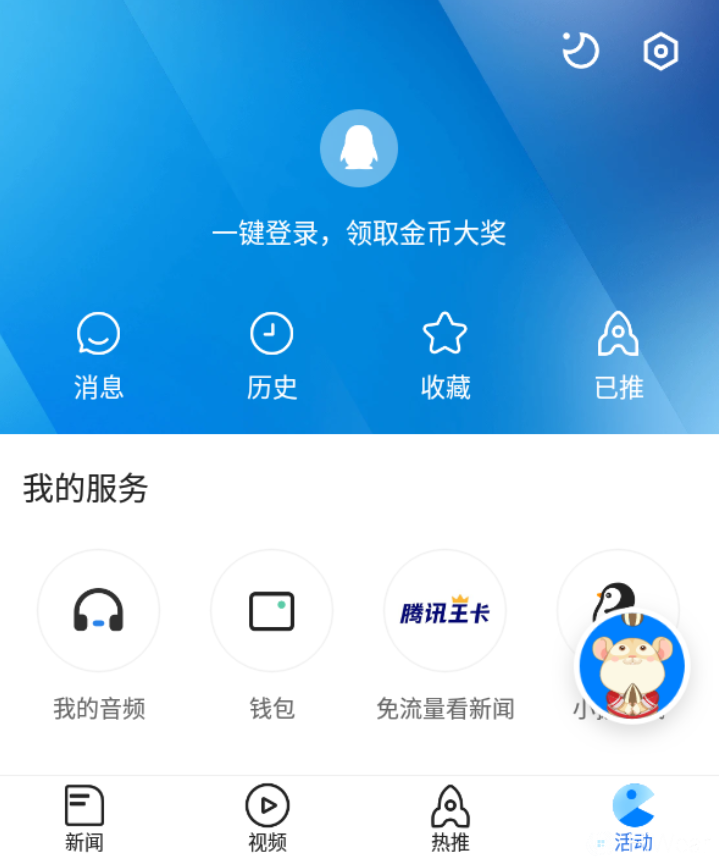Select the 活动 tab
The image size is (719, 862).
(x=633, y=818)
